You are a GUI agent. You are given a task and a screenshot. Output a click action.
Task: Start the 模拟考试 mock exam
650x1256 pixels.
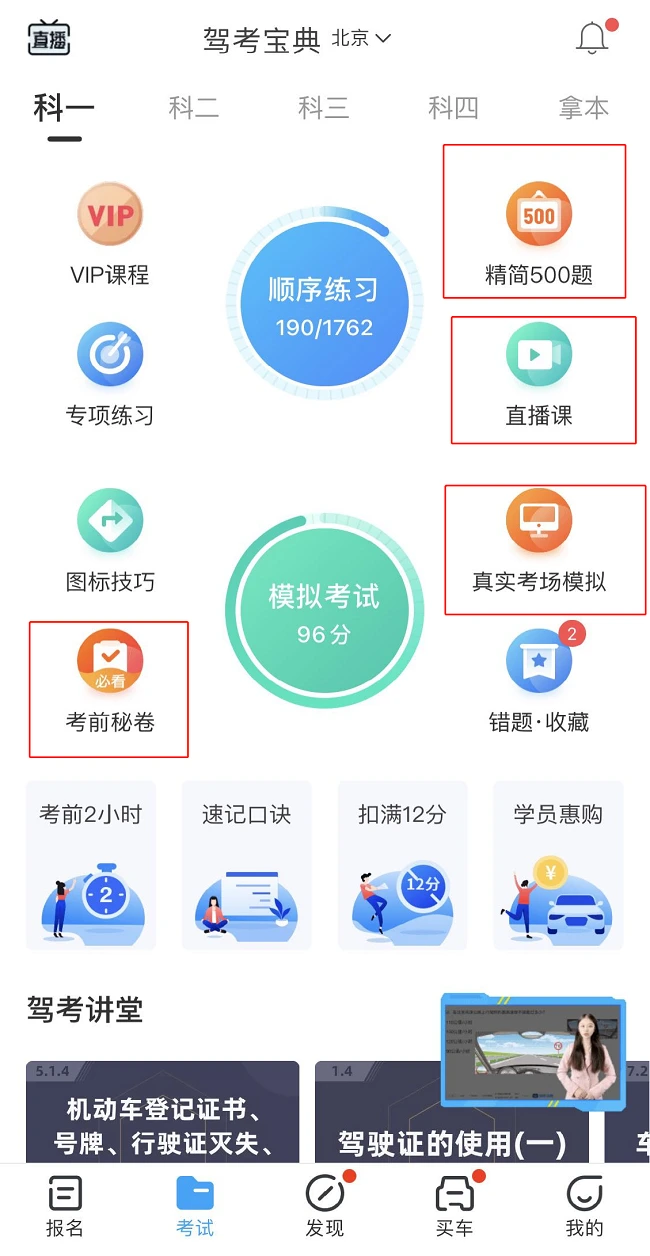coord(324,611)
